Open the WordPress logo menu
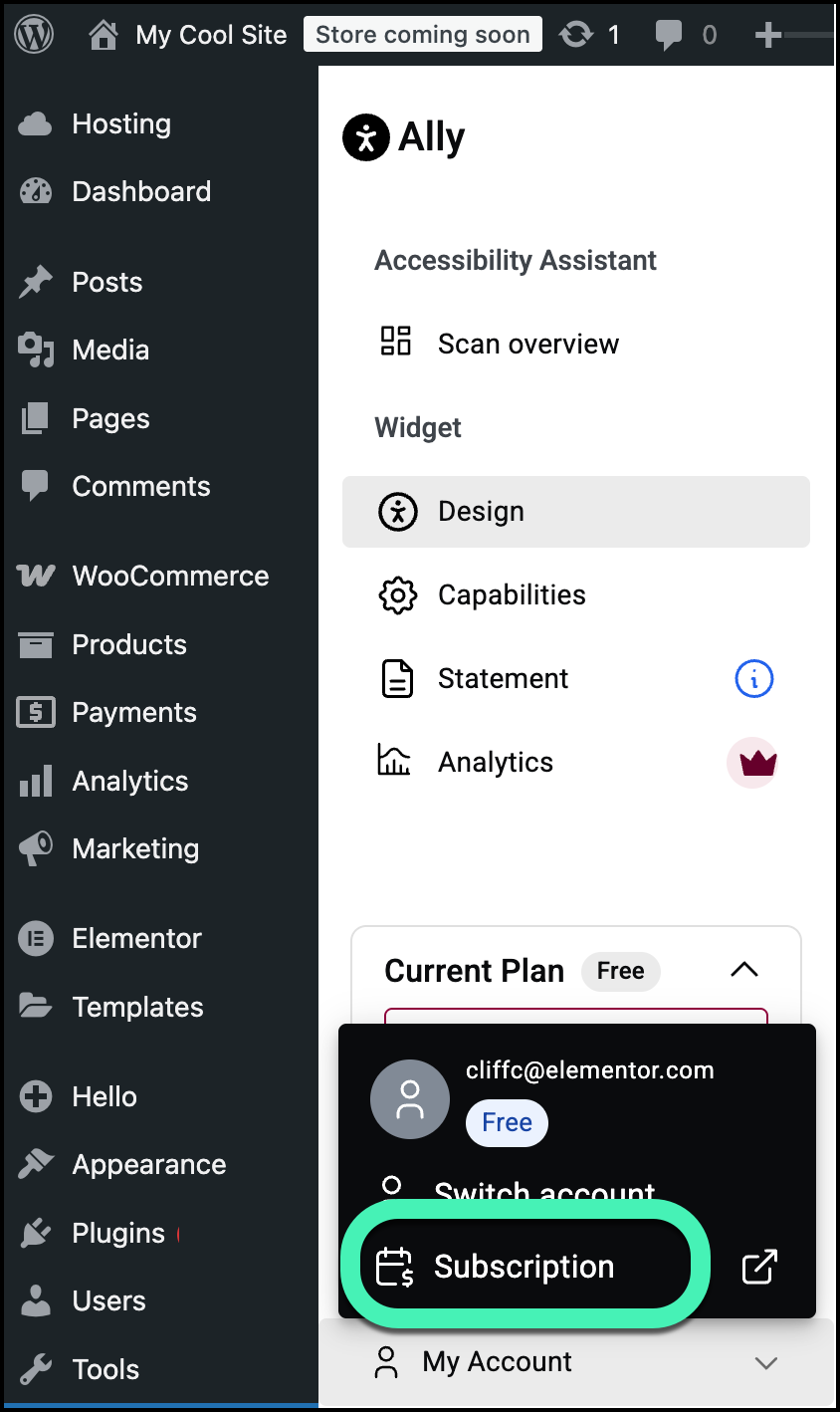 pyautogui.click(x=35, y=35)
